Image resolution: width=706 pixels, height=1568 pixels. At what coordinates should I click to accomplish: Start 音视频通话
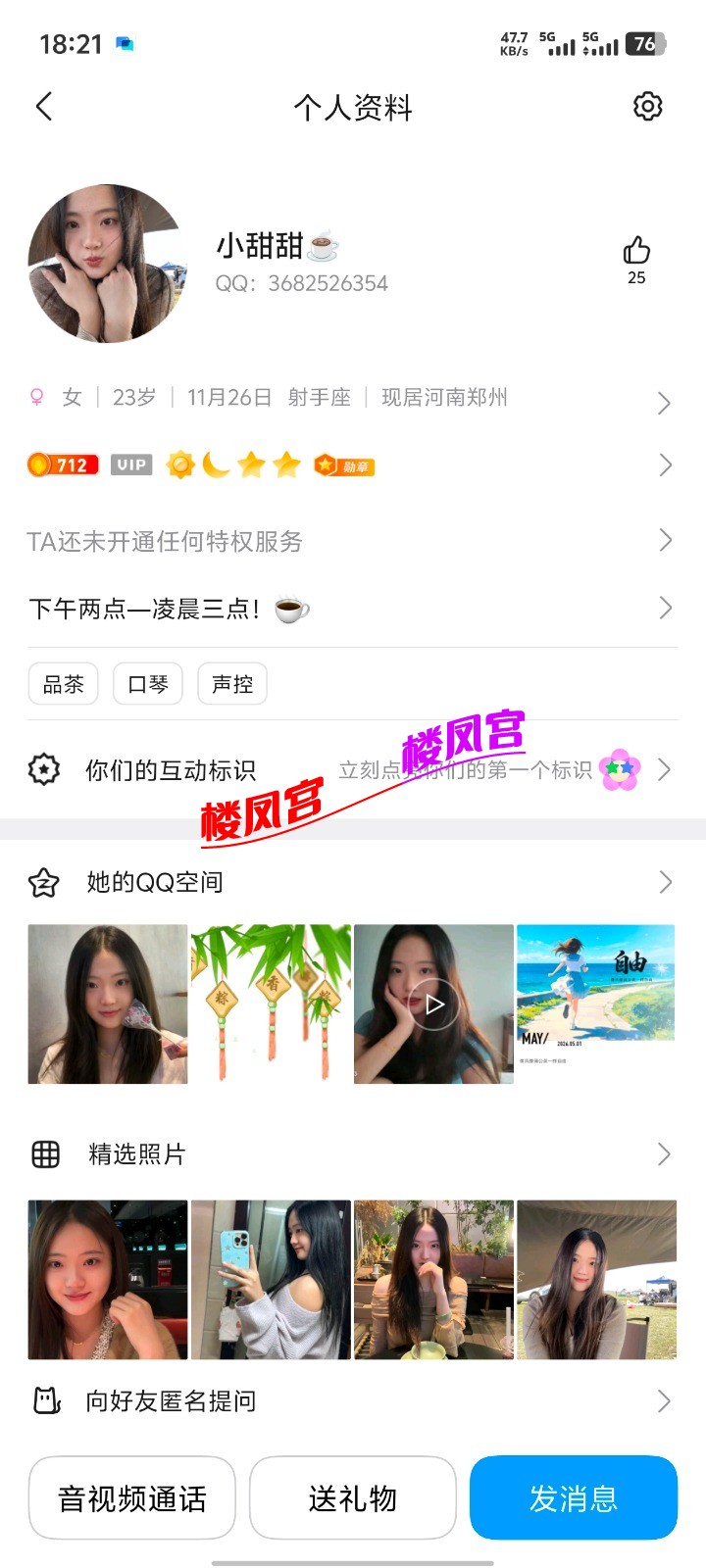click(x=132, y=1498)
